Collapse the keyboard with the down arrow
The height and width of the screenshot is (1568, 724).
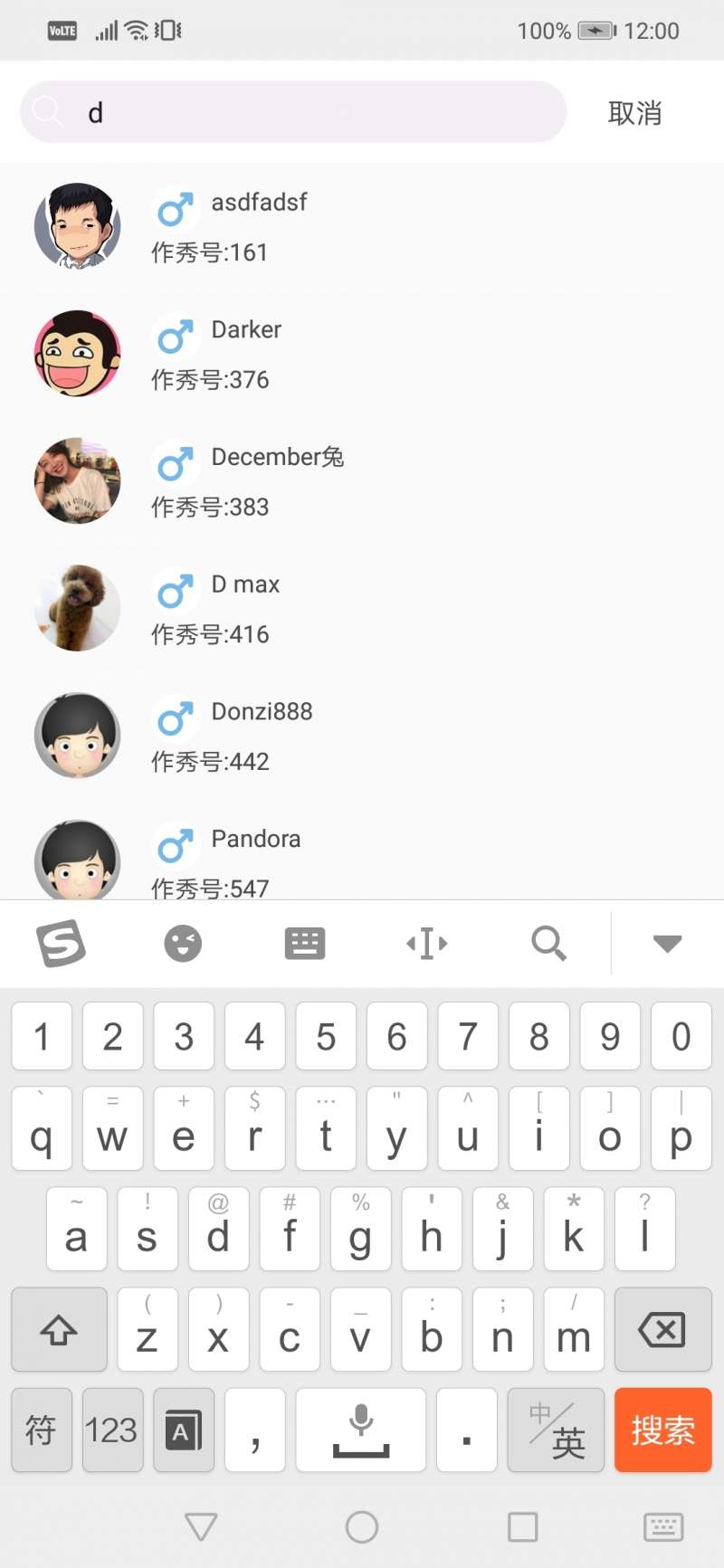667,944
